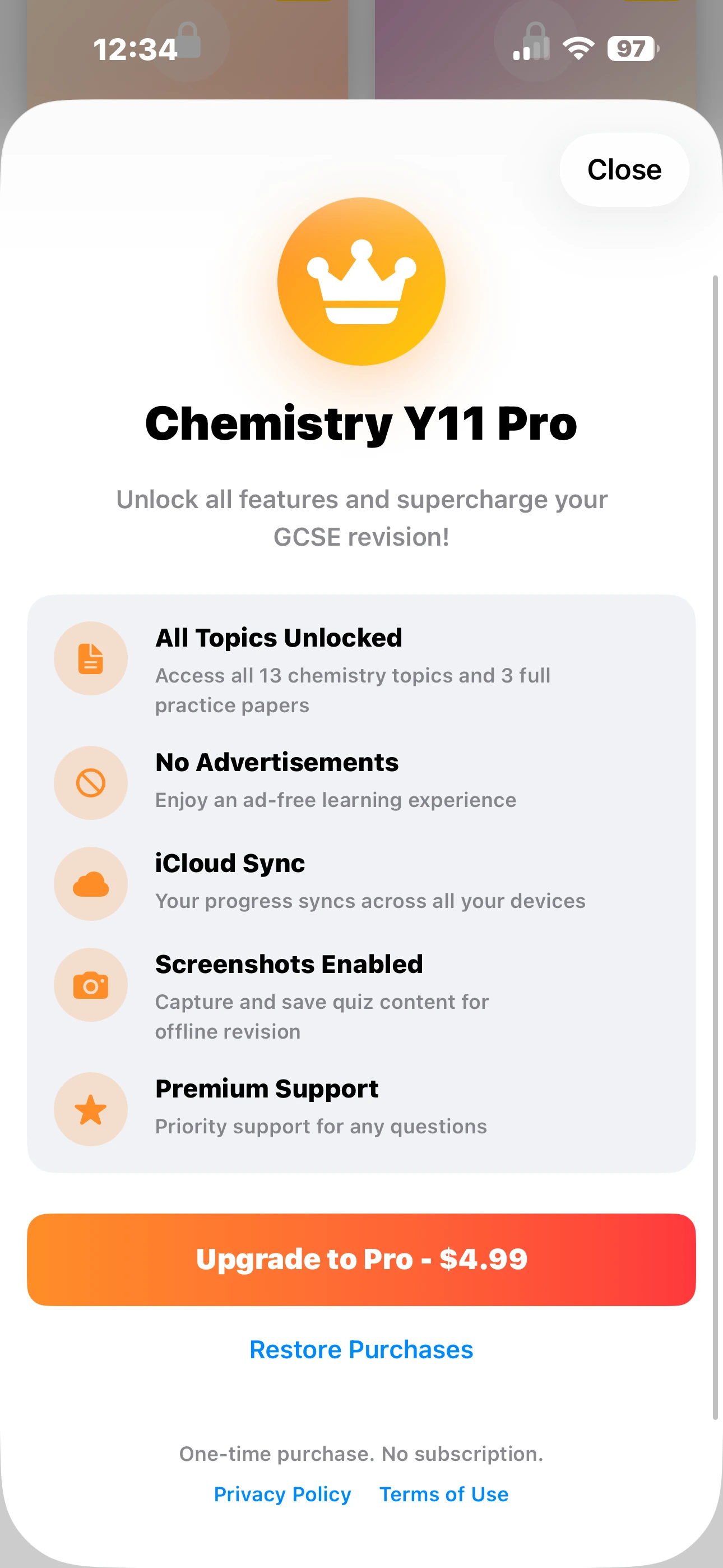Click Upgrade to Pro - $4.99

pyautogui.click(x=361, y=1260)
